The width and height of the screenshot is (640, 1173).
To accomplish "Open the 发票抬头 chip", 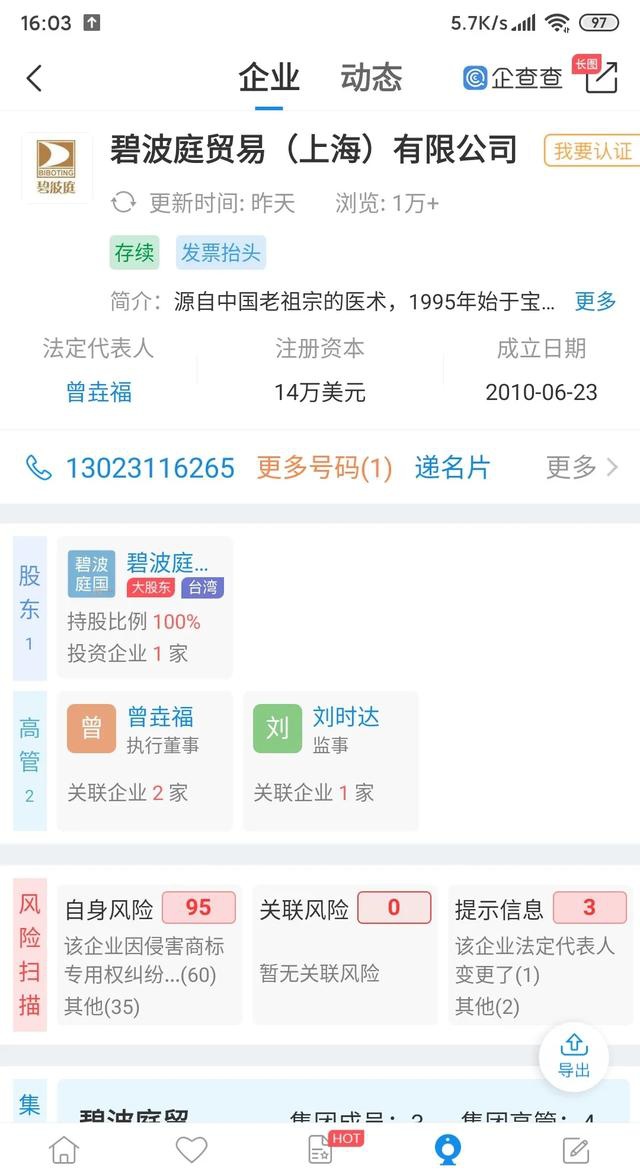I will [x=221, y=253].
